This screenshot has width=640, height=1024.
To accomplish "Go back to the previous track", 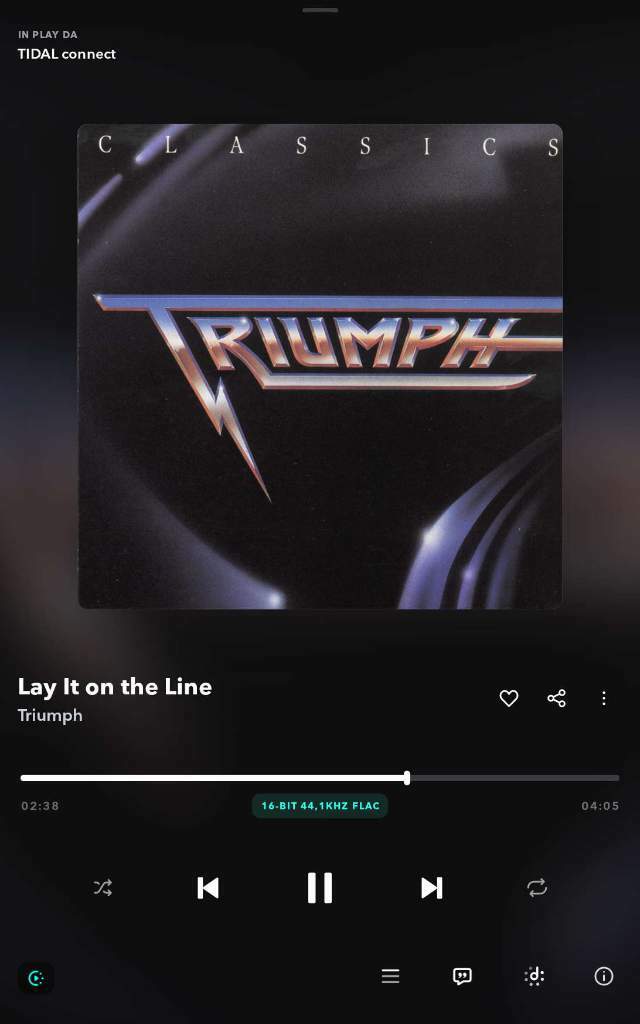I will tap(208, 888).
